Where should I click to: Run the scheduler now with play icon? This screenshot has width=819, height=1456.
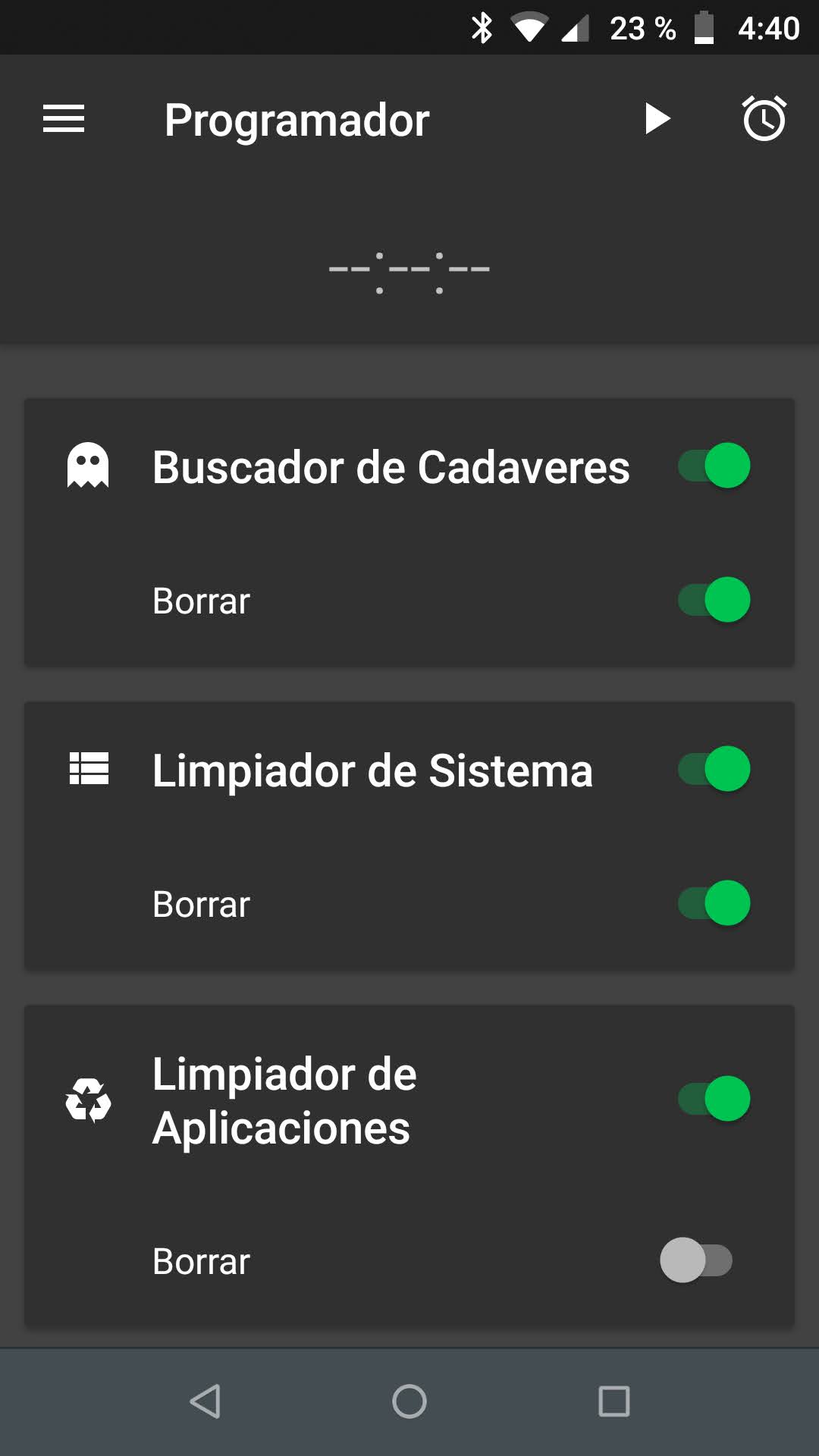pyautogui.click(x=657, y=119)
